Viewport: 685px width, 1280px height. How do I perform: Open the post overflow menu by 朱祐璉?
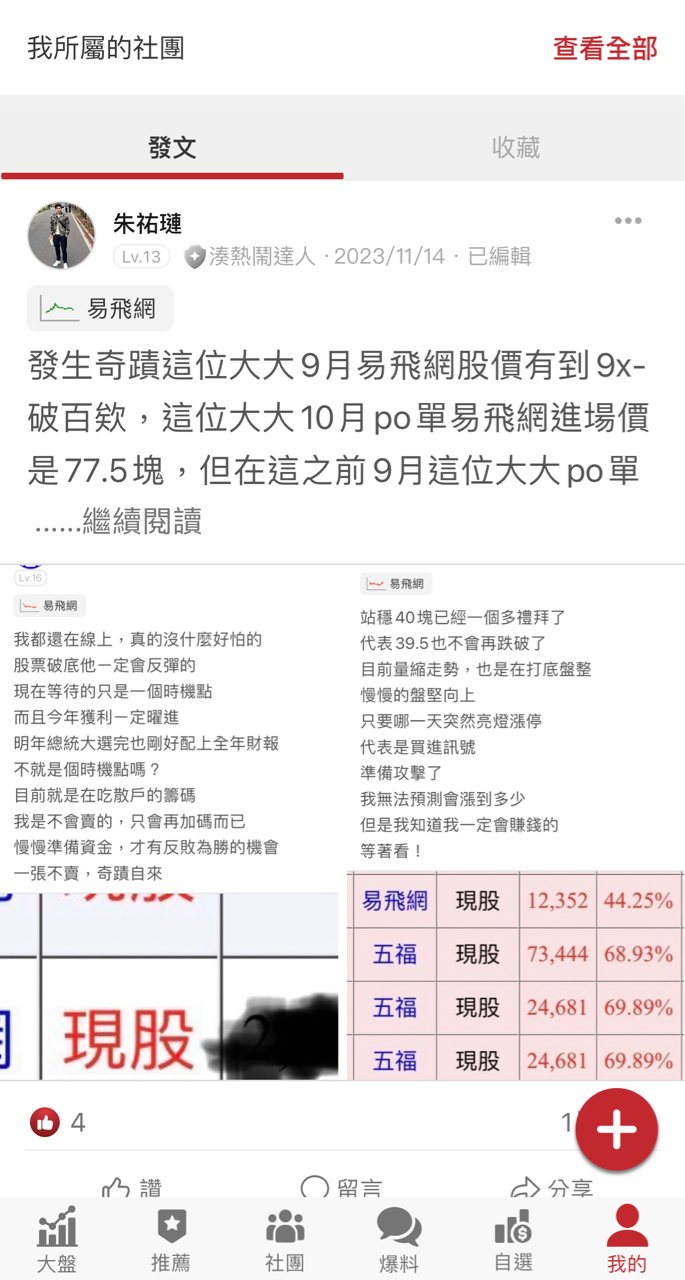[x=628, y=221]
